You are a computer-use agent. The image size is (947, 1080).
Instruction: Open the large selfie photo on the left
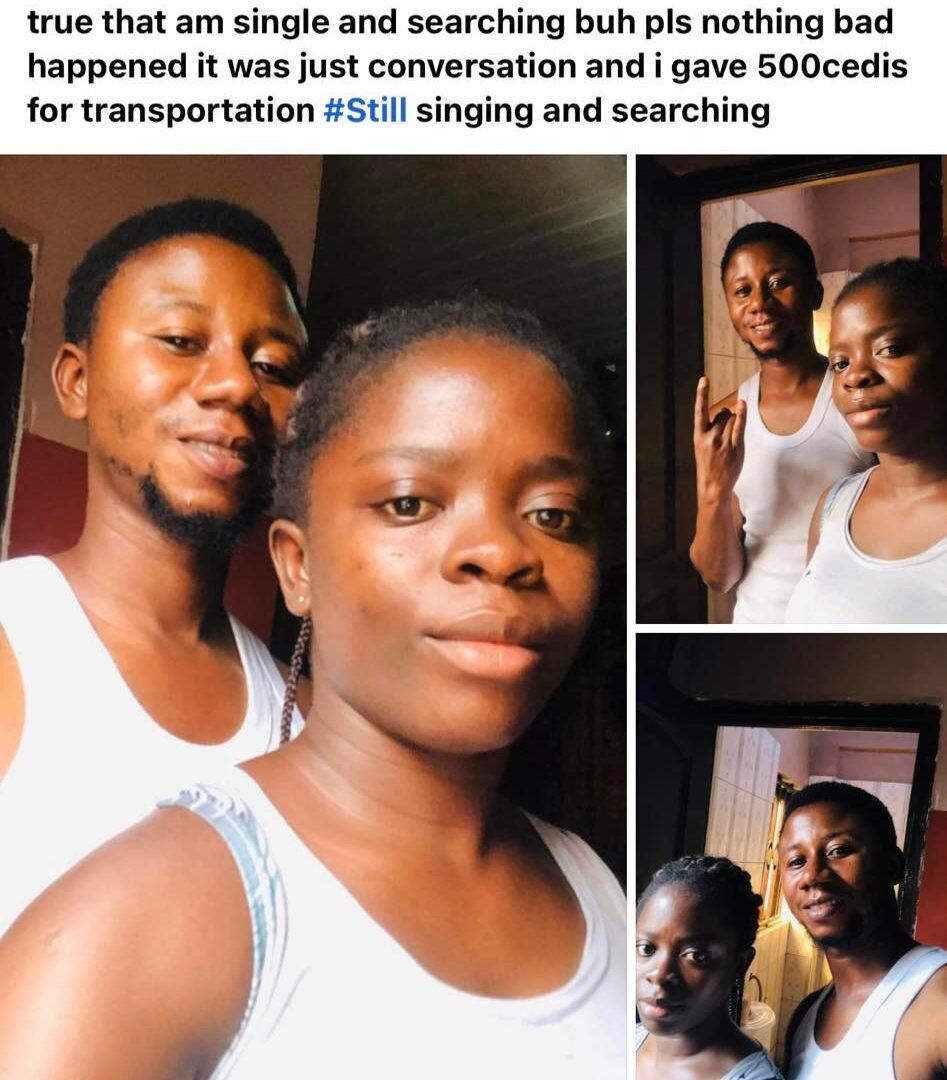click(x=312, y=616)
